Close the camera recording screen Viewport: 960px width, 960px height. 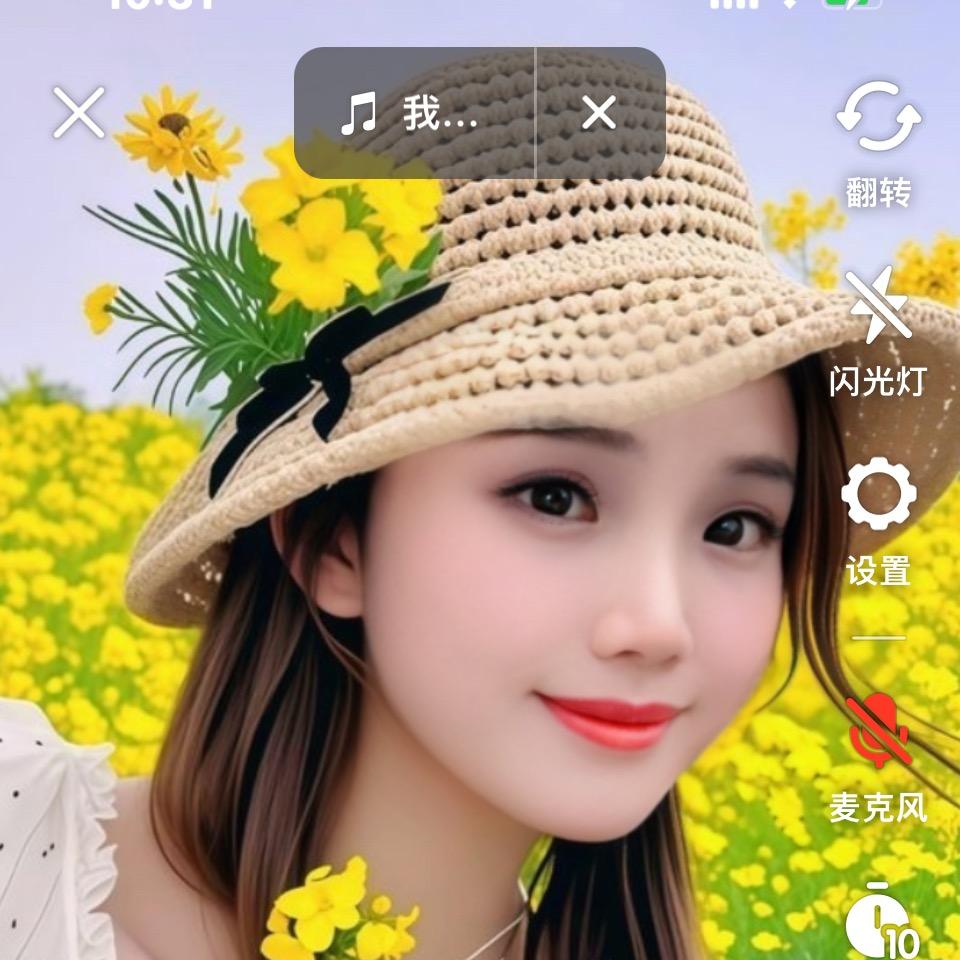79,112
